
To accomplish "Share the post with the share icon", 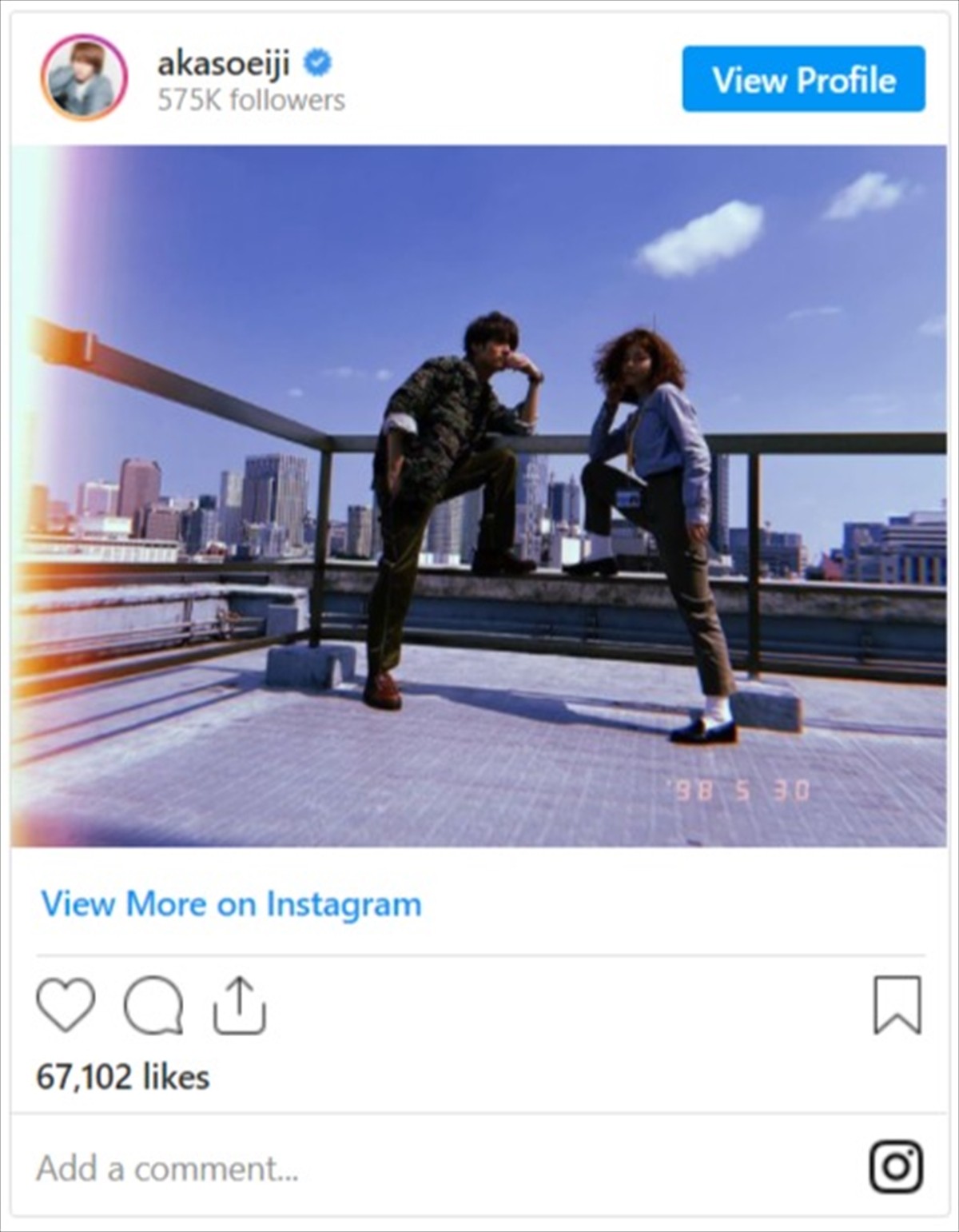I will point(239,1004).
